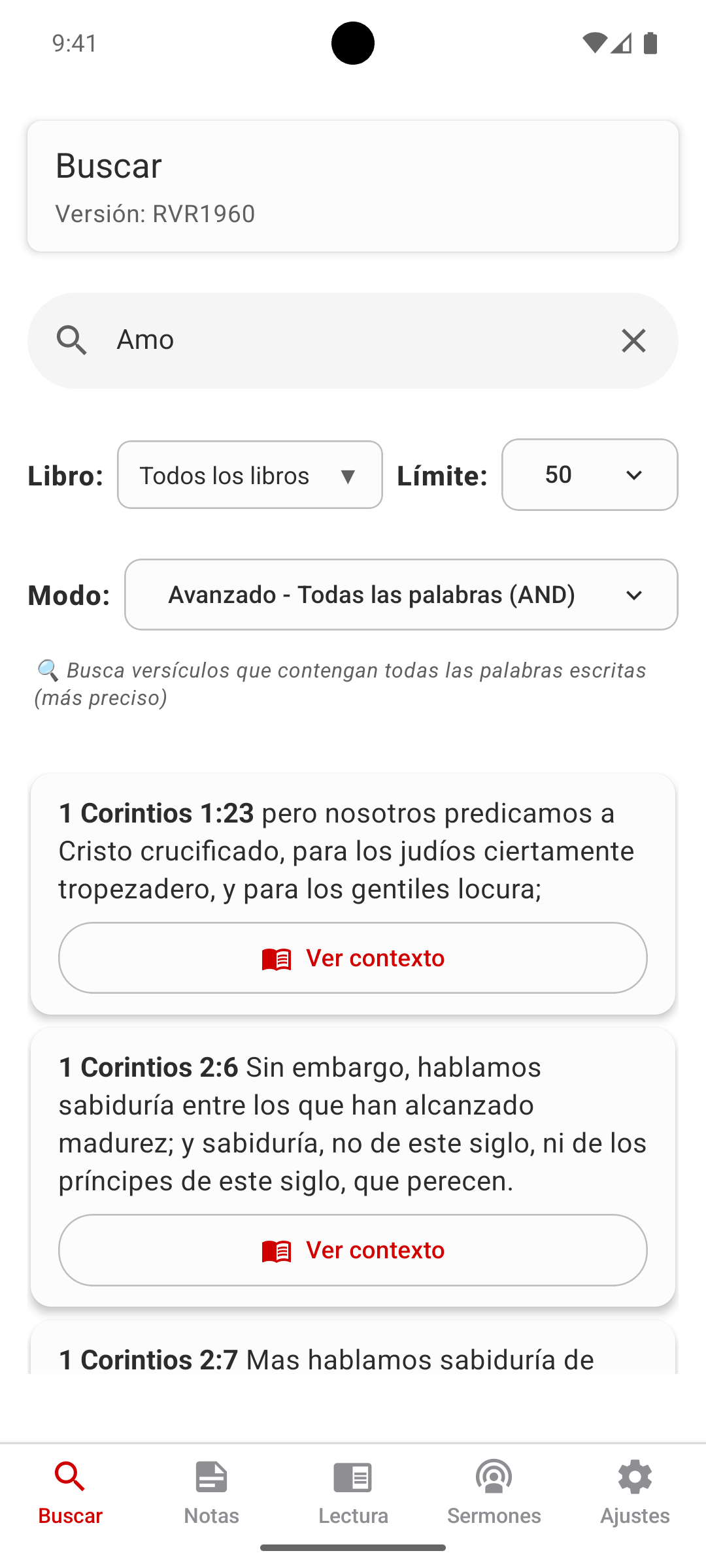Image resolution: width=706 pixels, height=1568 pixels.
Task: Change the Límite dropdown set to 50
Action: coord(590,474)
